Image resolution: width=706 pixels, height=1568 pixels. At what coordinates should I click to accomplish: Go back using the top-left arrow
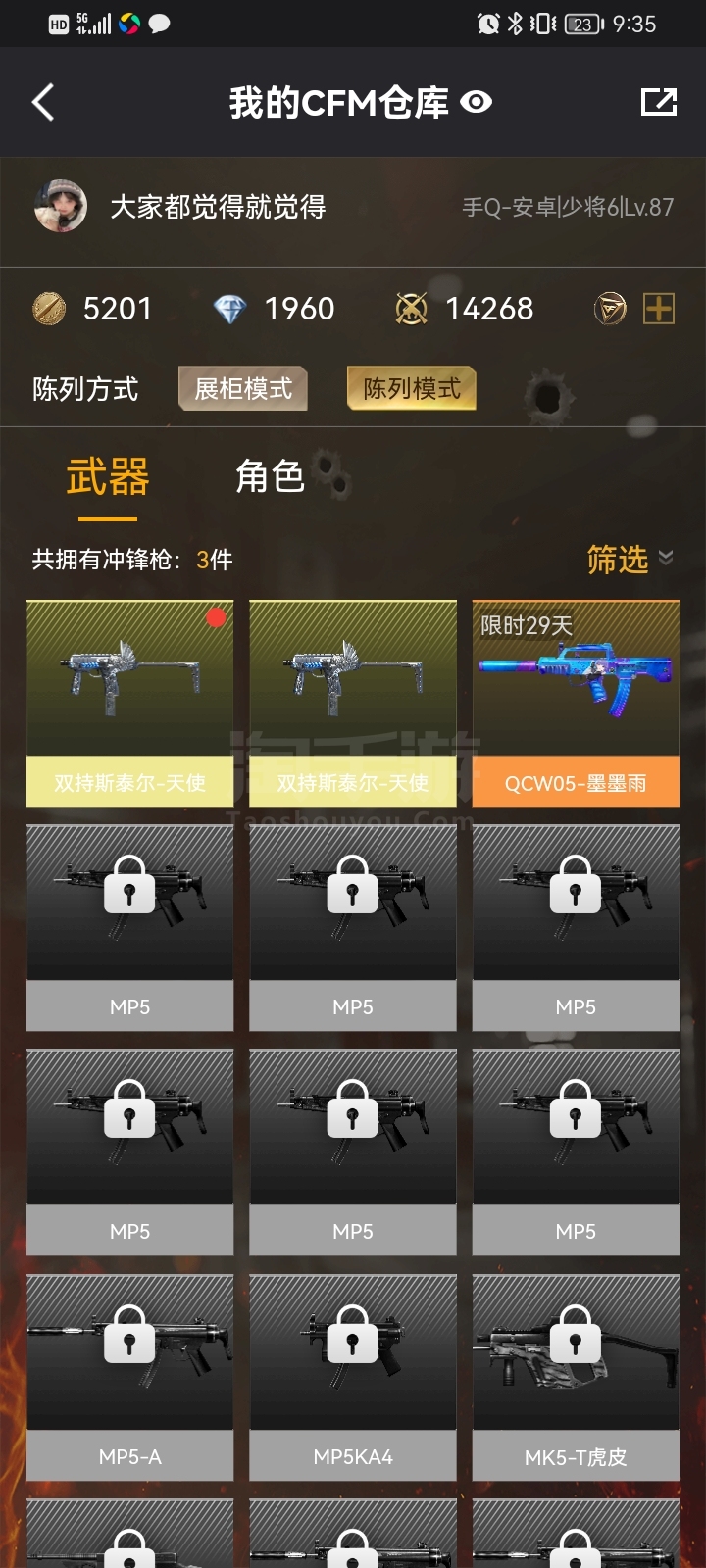[43, 102]
